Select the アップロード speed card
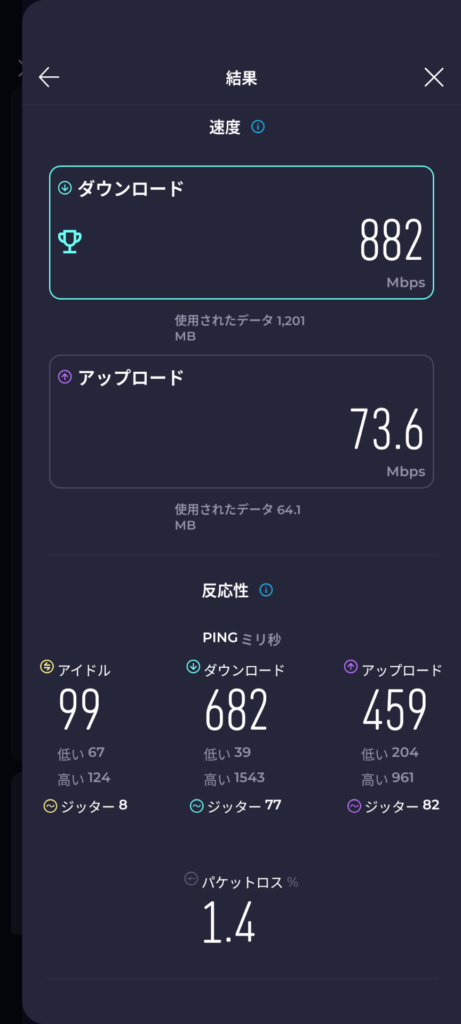This screenshot has height=1024, width=461. point(242,421)
